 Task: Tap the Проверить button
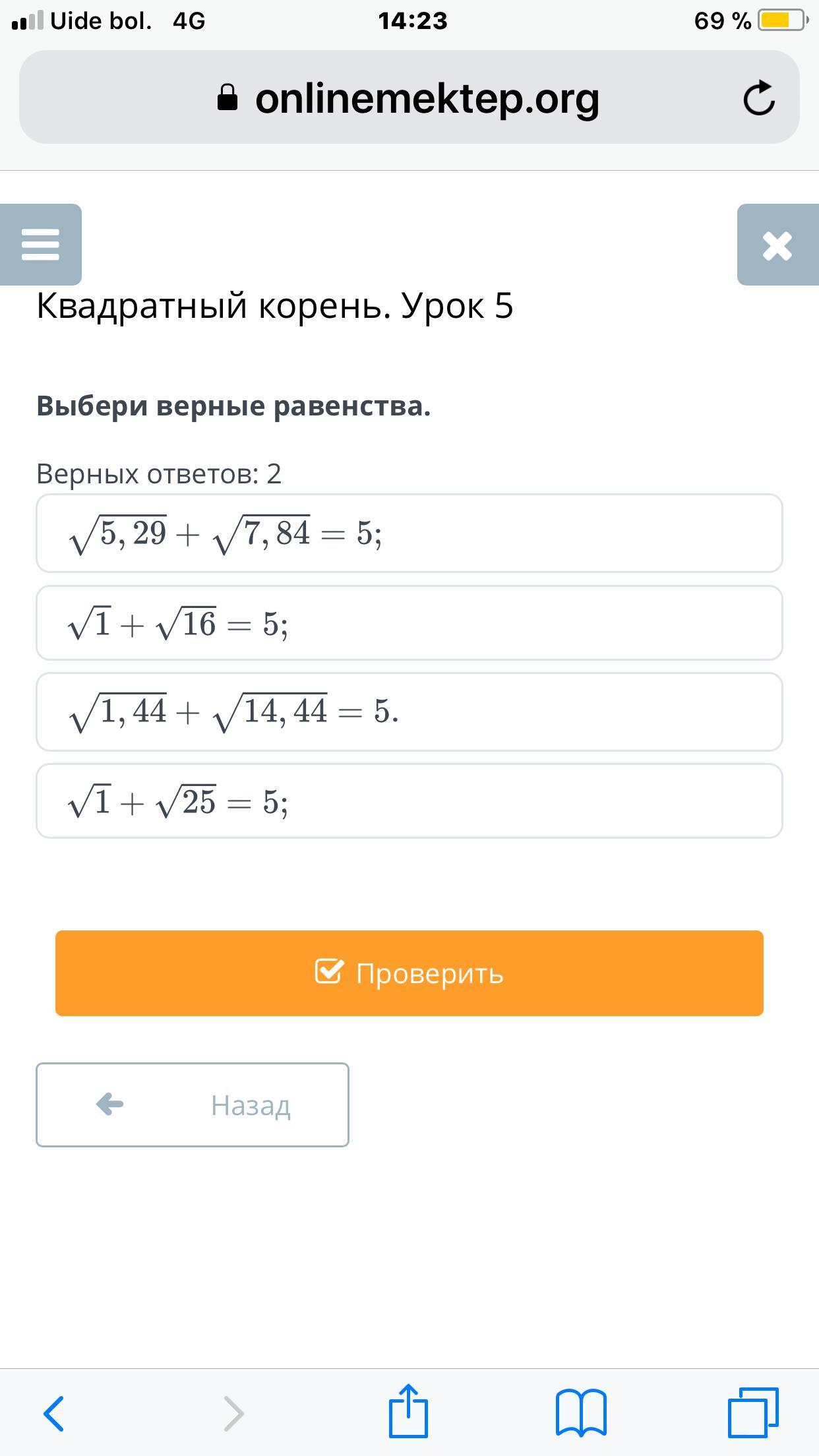[x=409, y=973]
